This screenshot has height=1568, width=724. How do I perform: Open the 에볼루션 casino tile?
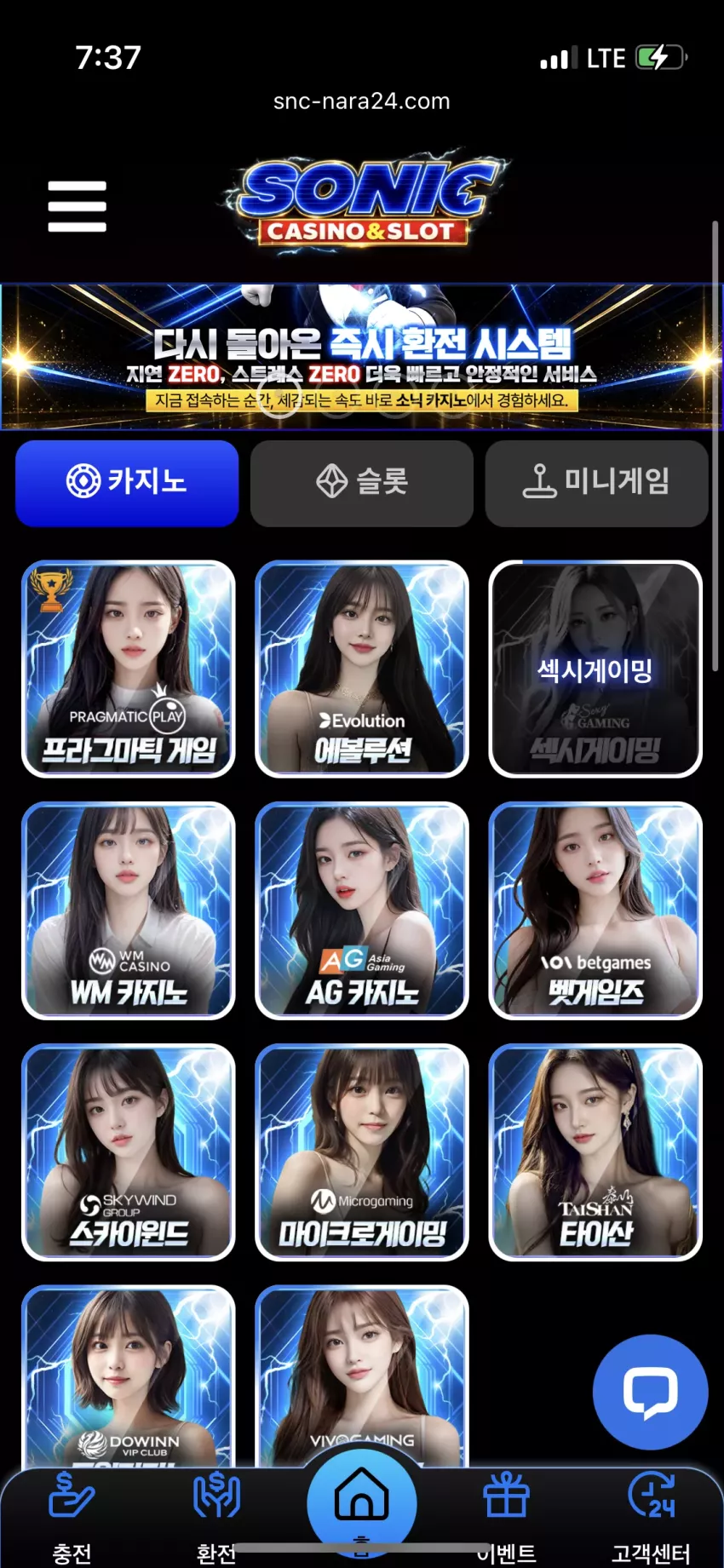pos(362,669)
